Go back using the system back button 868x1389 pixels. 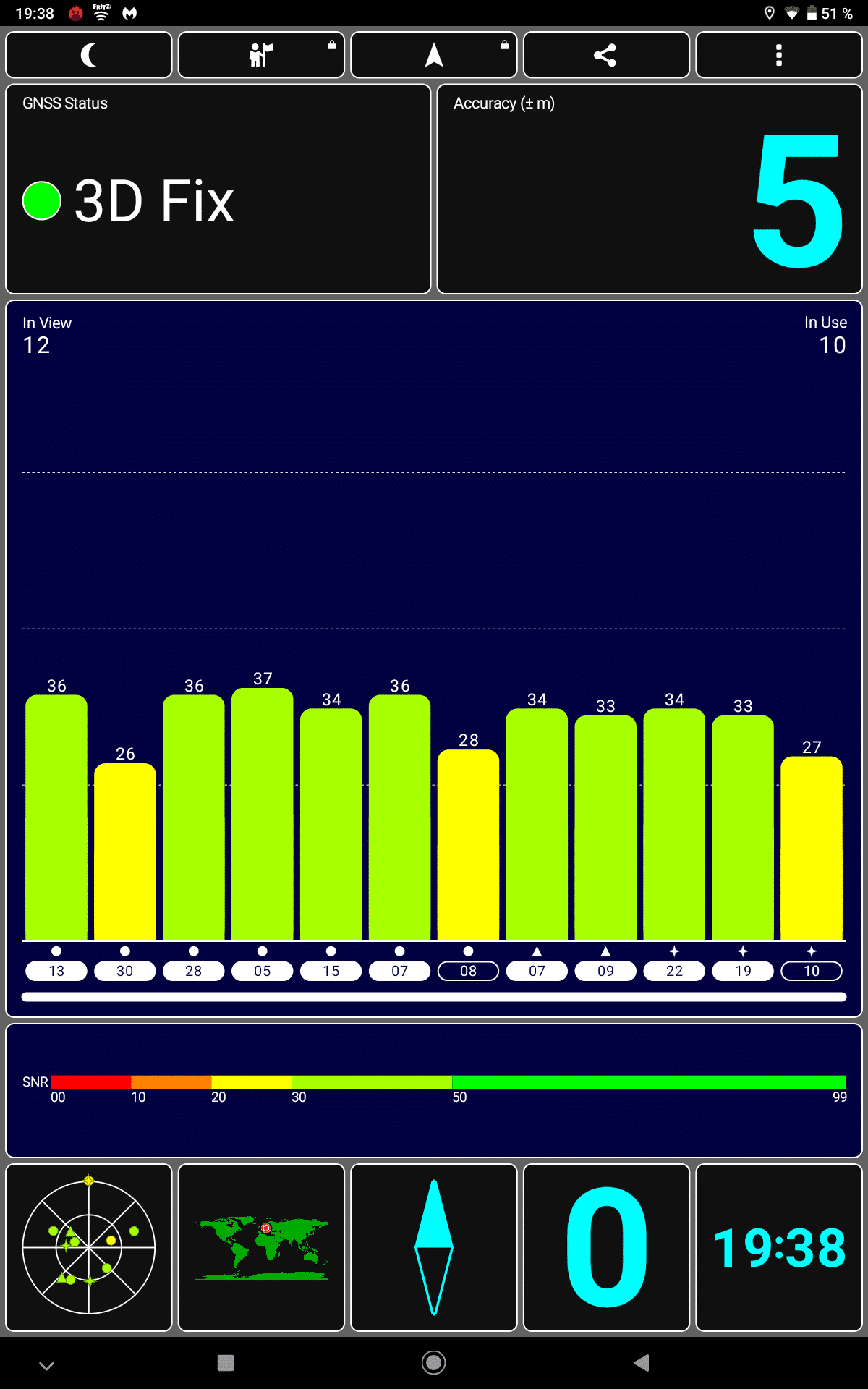click(x=642, y=1363)
